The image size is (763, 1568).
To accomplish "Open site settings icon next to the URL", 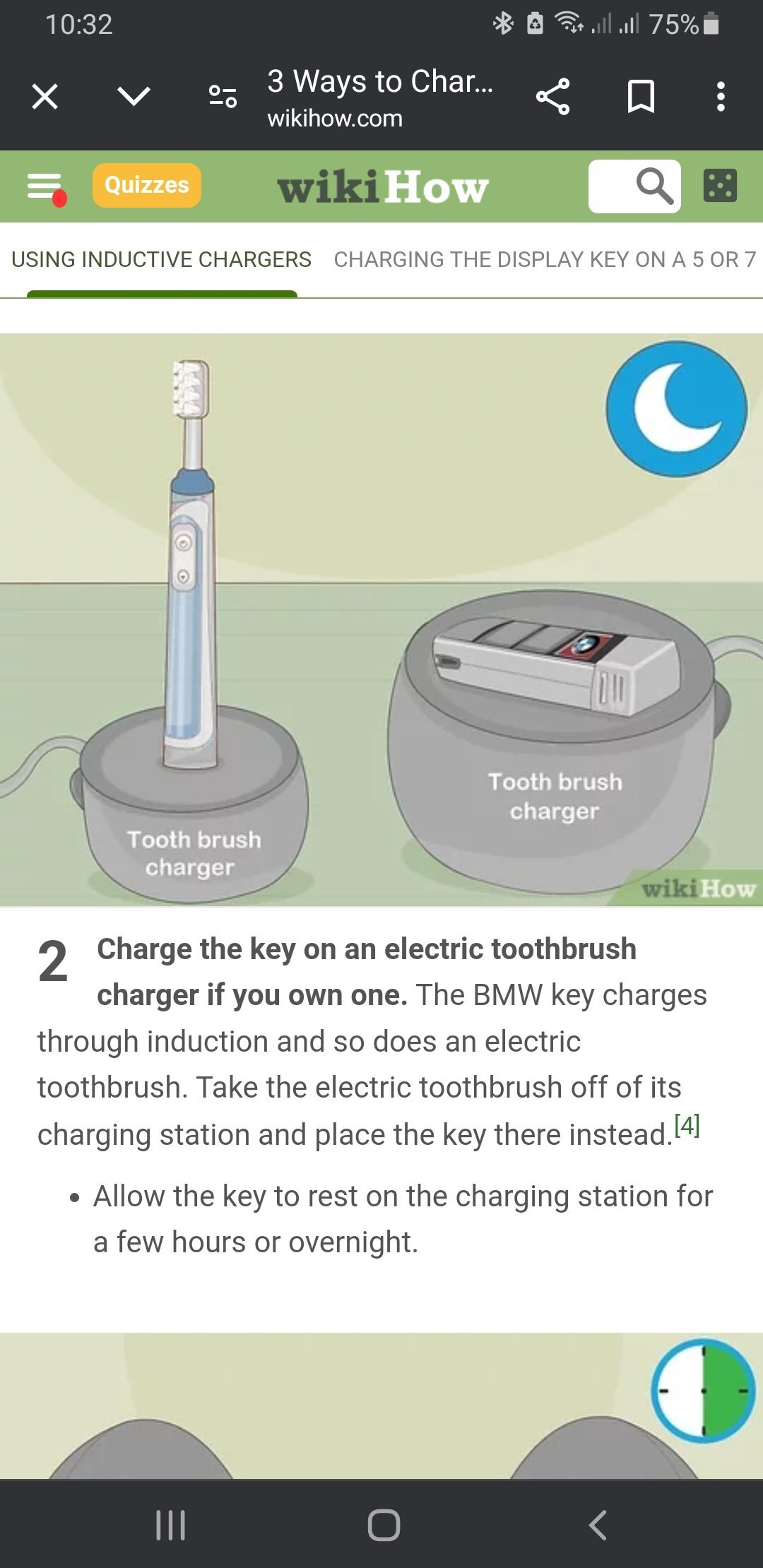I will pos(223,96).
